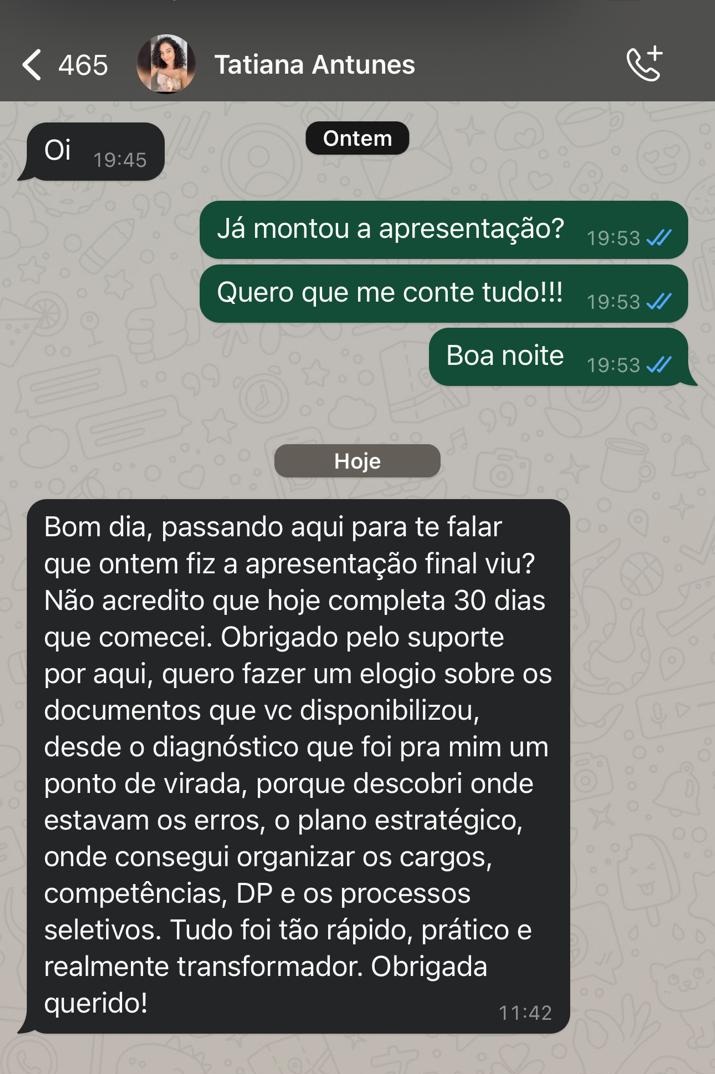This screenshot has height=1074, width=715.
Task: Start a call with Tatiana Antunes
Action: coord(645,64)
